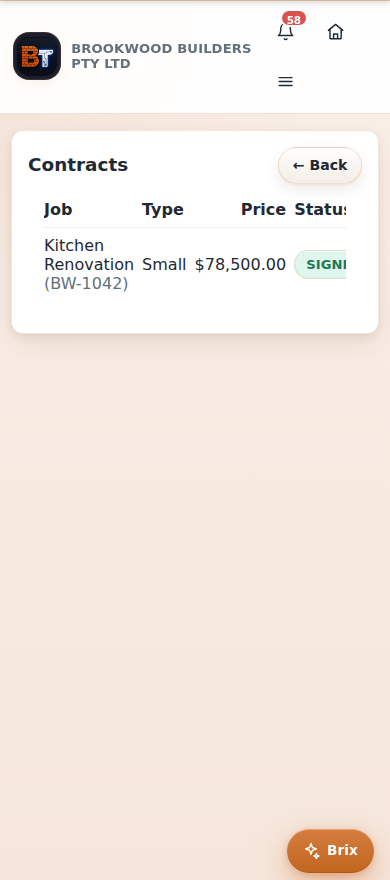
Task: Open the notifications bell
Action: [x=286, y=32]
